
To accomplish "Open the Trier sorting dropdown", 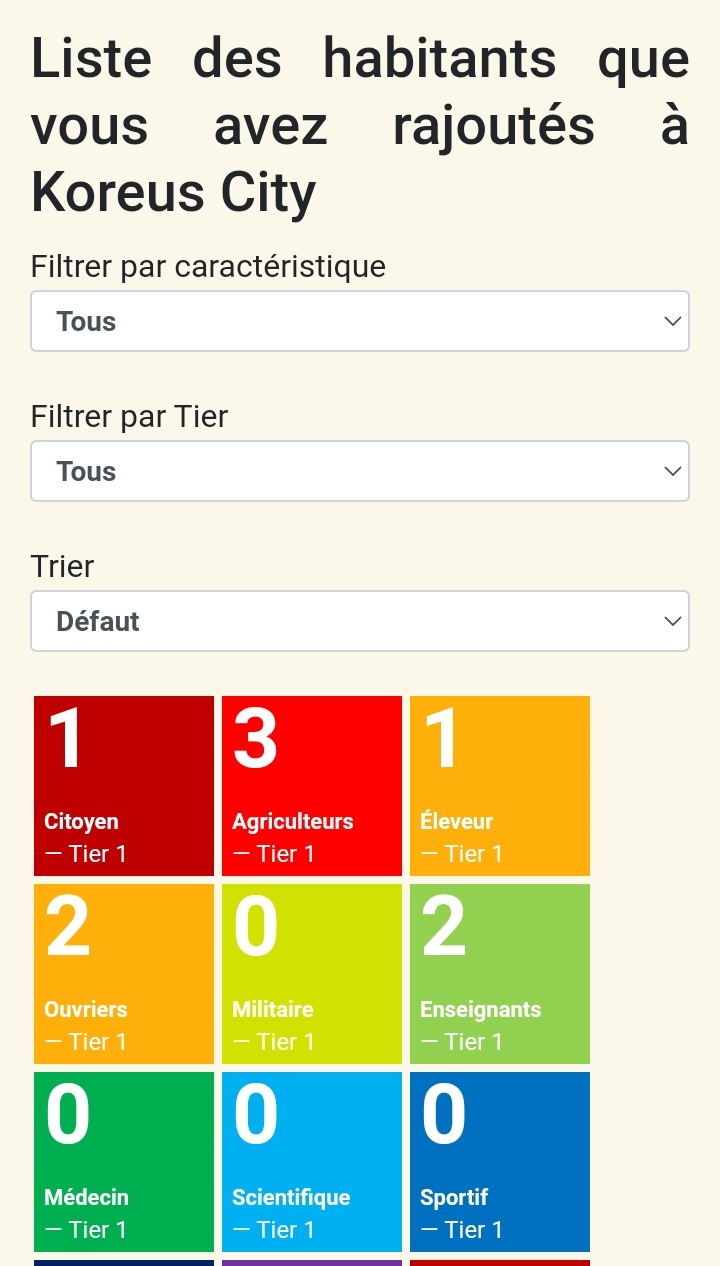I will coord(360,621).
